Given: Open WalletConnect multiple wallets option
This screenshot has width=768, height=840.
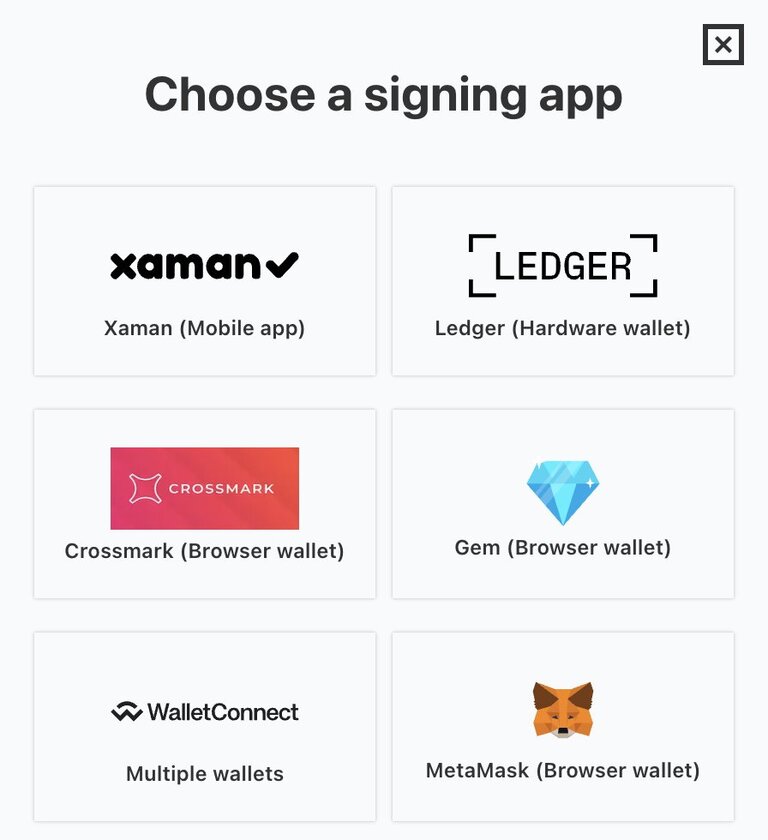Looking at the screenshot, I should (x=205, y=727).
